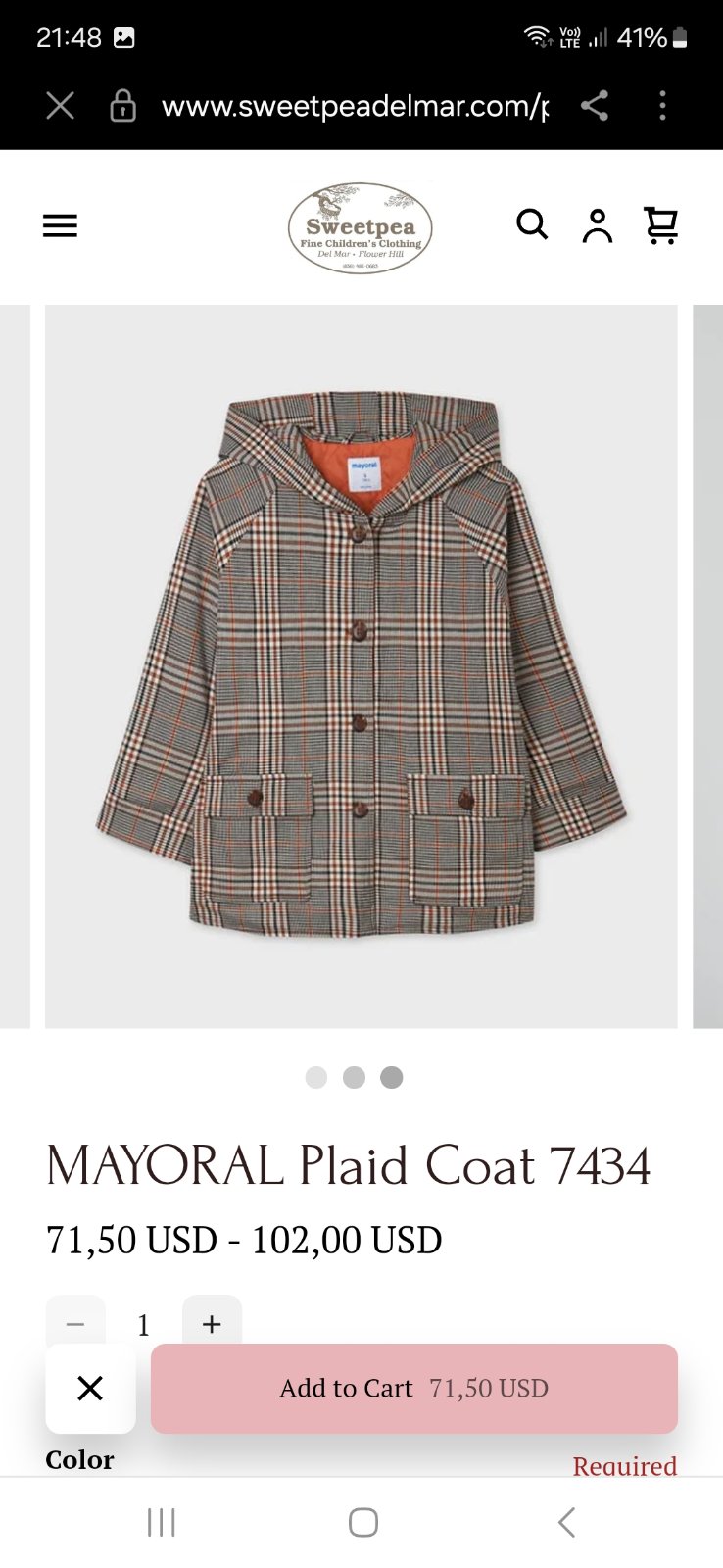This screenshot has height=1568, width=723.
Task: Tap the system home button
Action: 362,1522
